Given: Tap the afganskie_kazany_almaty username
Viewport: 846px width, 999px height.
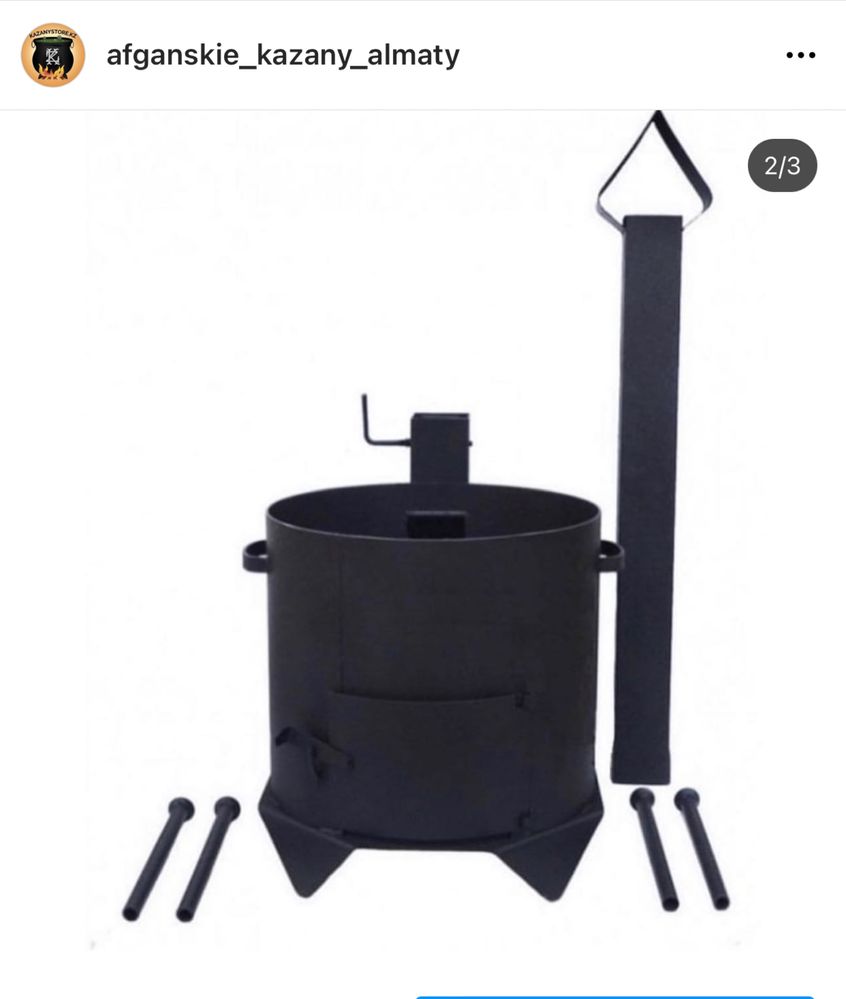Looking at the screenshot, I should tap(283, 55).
